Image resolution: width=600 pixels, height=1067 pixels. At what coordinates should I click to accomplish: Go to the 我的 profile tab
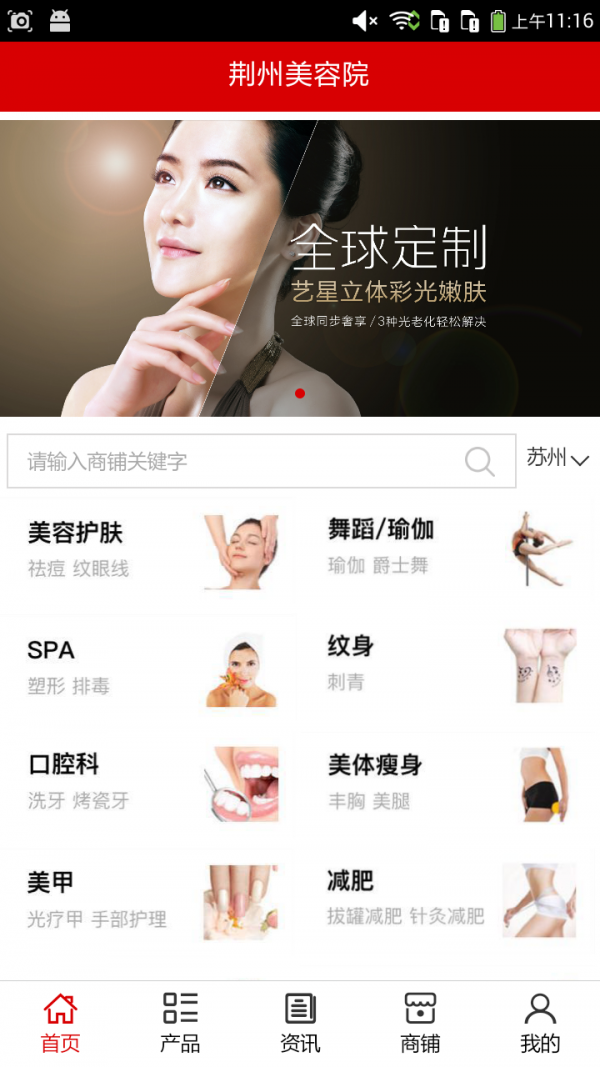click(x=540, y=1023)
